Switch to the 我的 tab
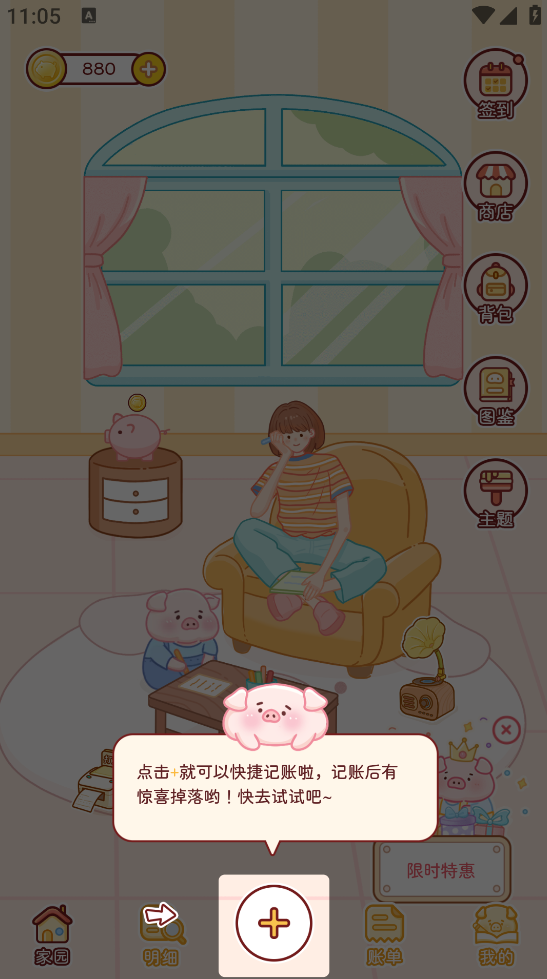 point(496,935)
